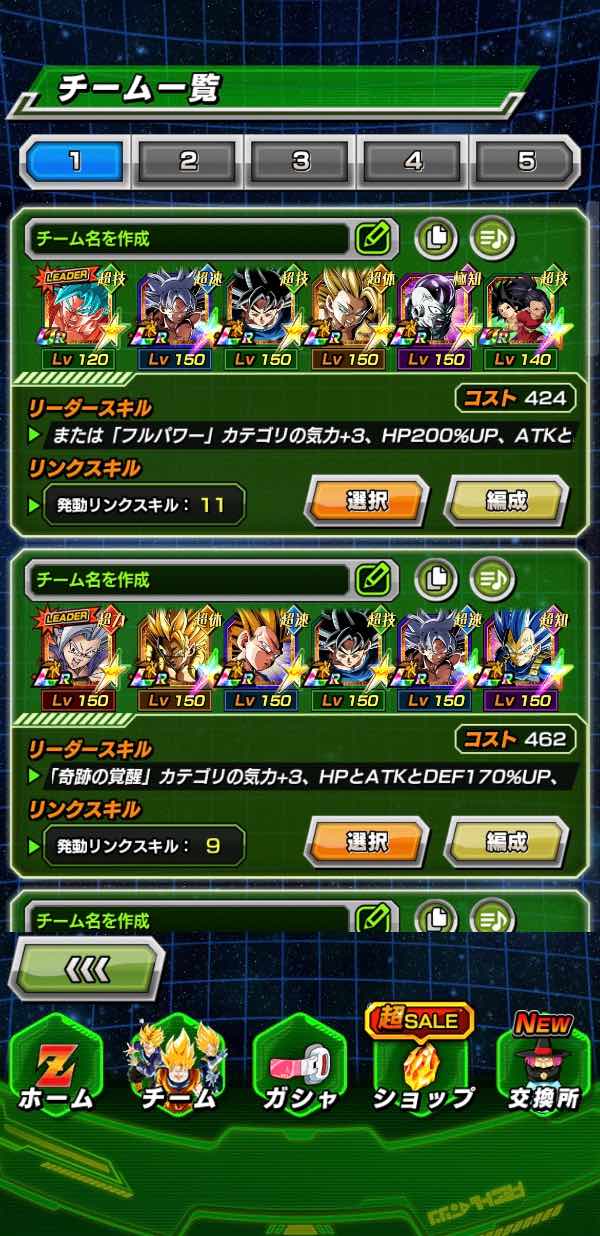Tap 編成 for the cost 462 team
The width and height of the screenshot is (600, 1236).
coord(506,842)
